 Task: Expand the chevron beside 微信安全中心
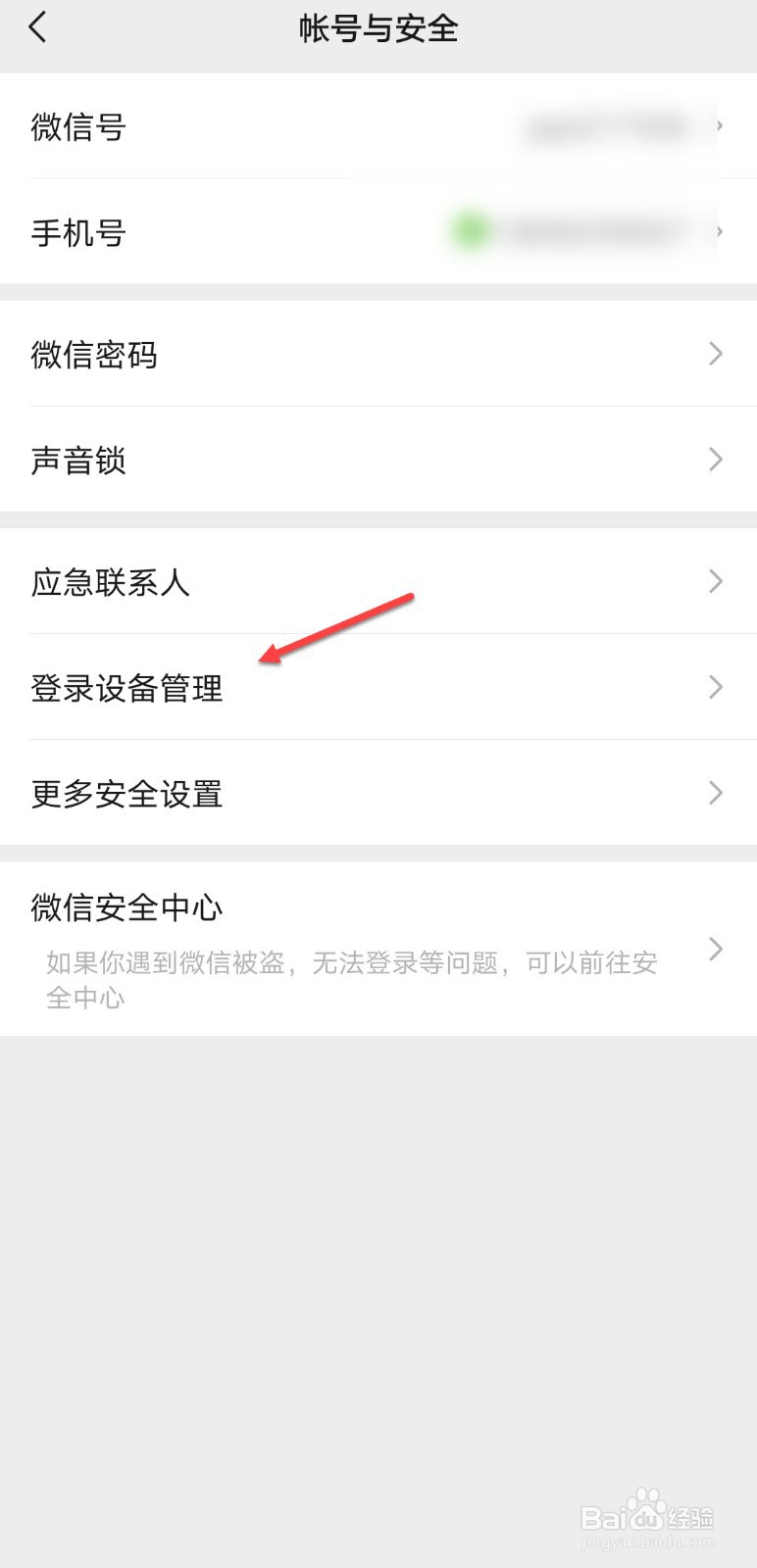coord(717,949)
